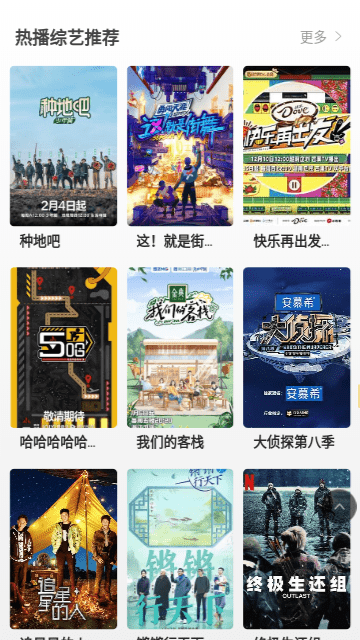Select the 锵锵行天下 show tile
The height and width of the screenshot is (640, 360).
[180, 549]
